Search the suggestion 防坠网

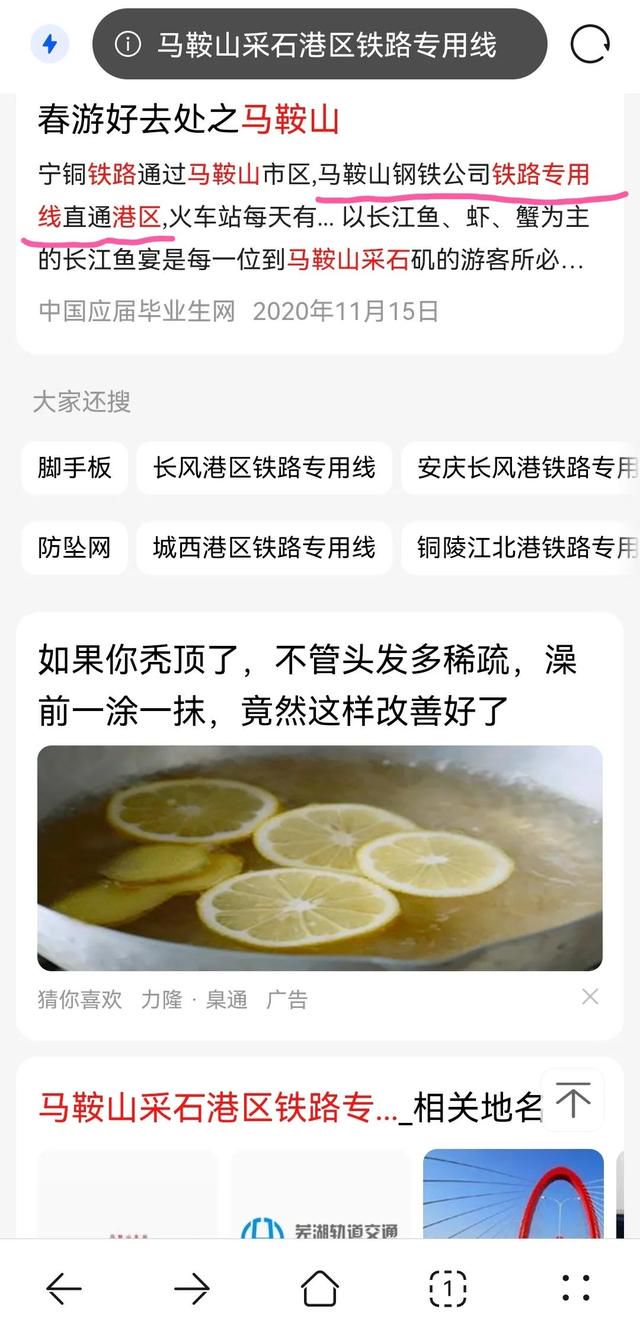(x=75, y=547)
